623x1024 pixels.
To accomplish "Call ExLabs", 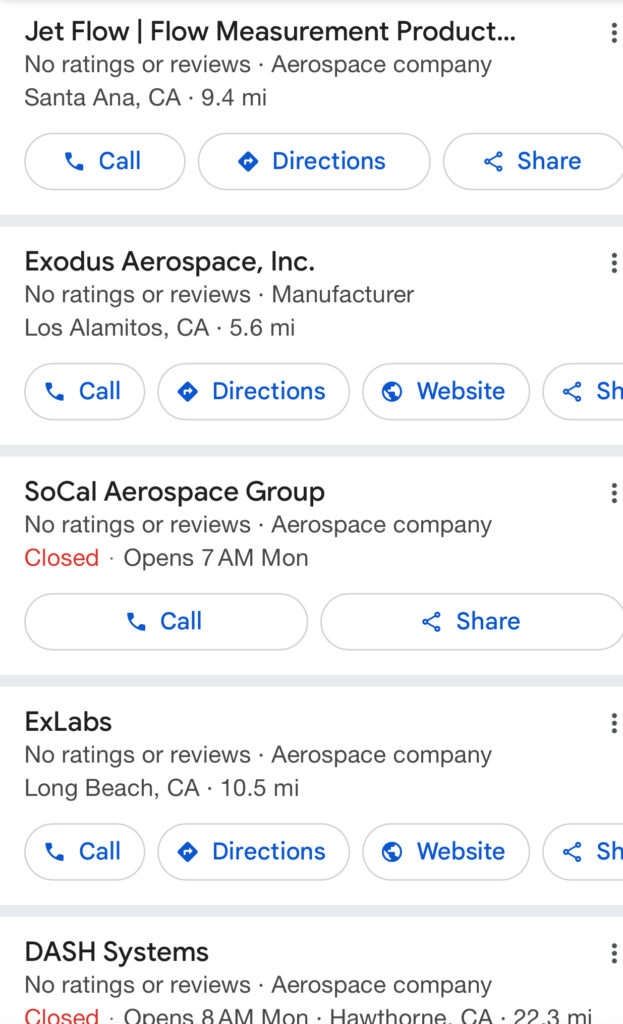I will tap(84, 851).
